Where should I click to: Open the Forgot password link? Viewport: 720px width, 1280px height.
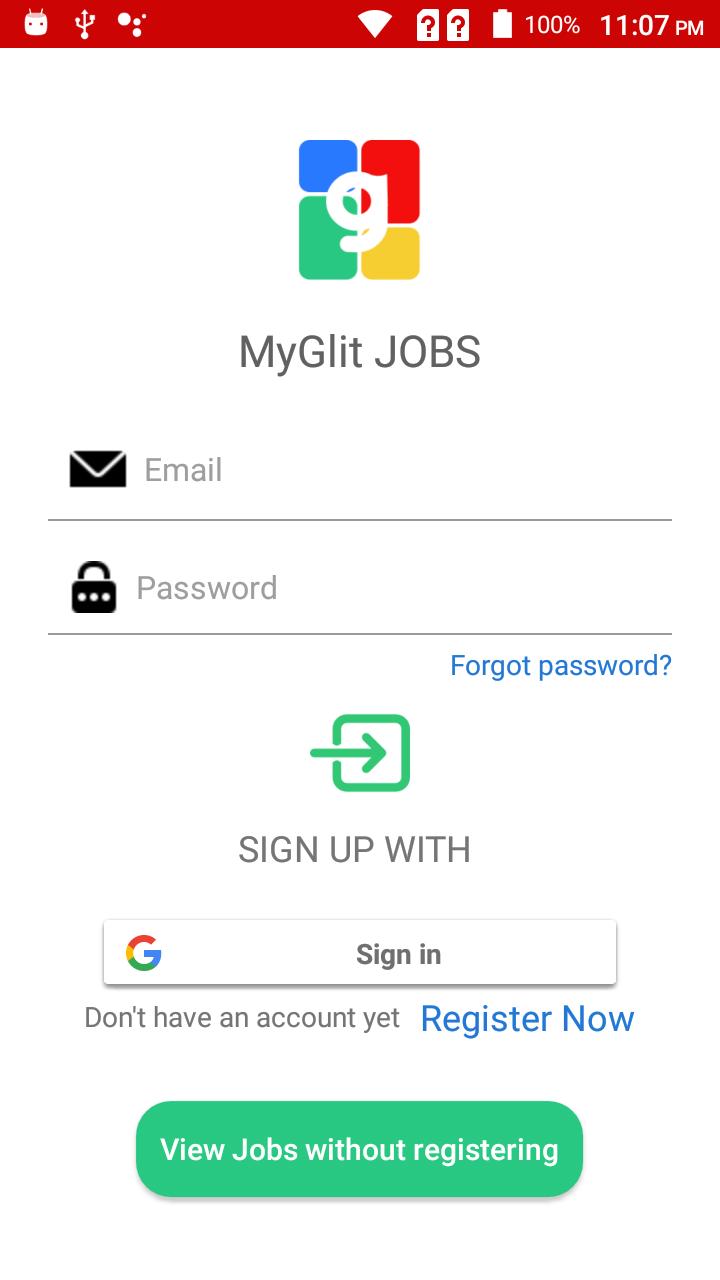pos(561,664)
